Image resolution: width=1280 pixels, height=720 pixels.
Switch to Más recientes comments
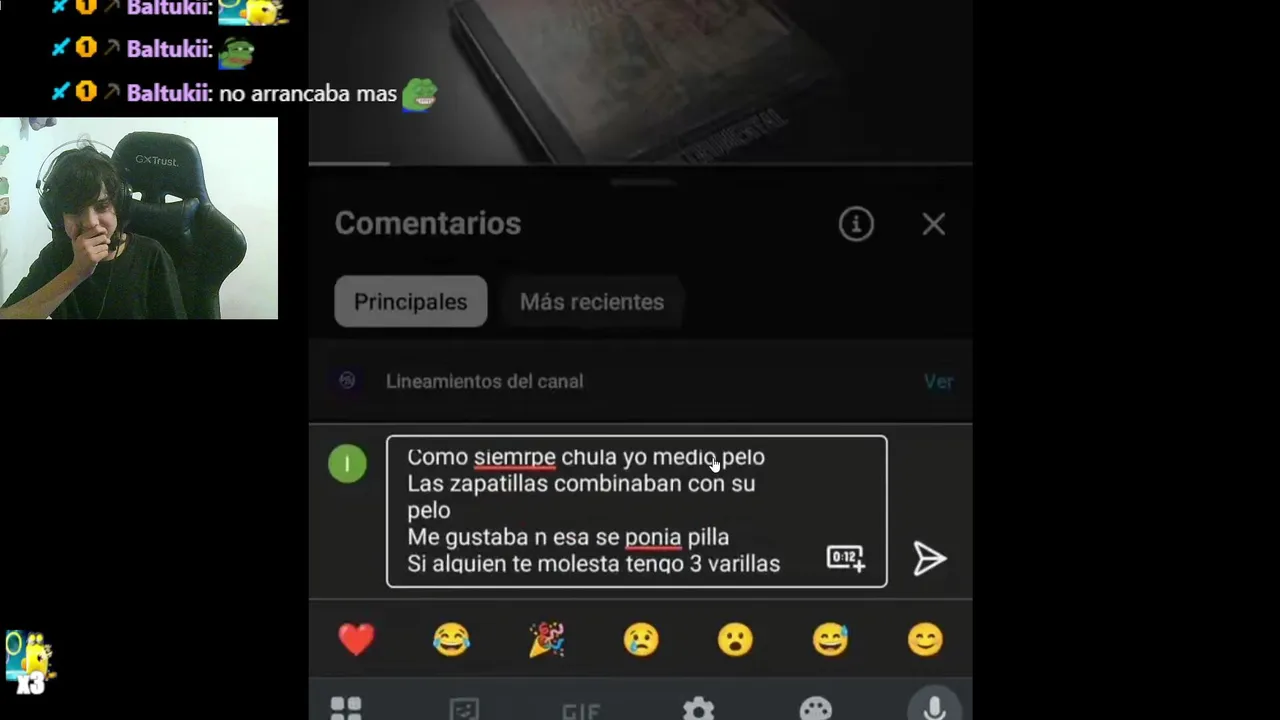pos(591,302)
